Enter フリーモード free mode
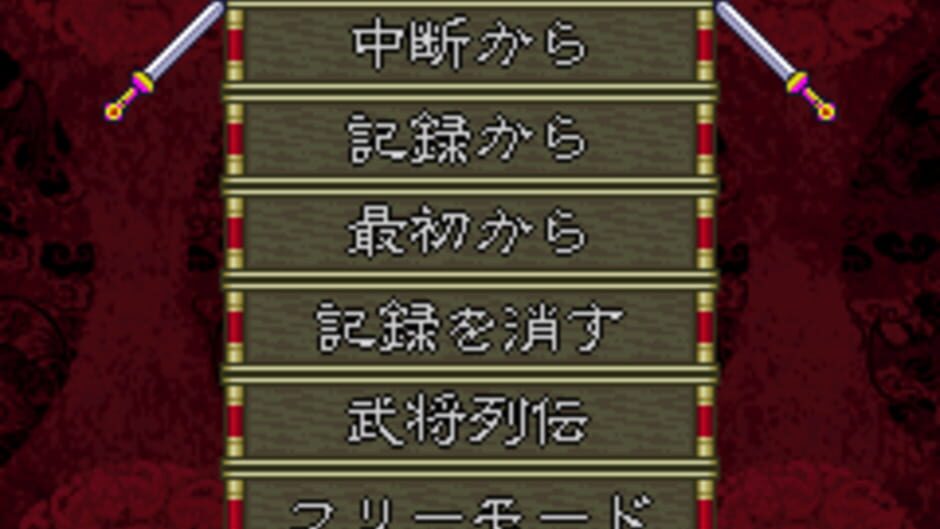 click(469, 509)
